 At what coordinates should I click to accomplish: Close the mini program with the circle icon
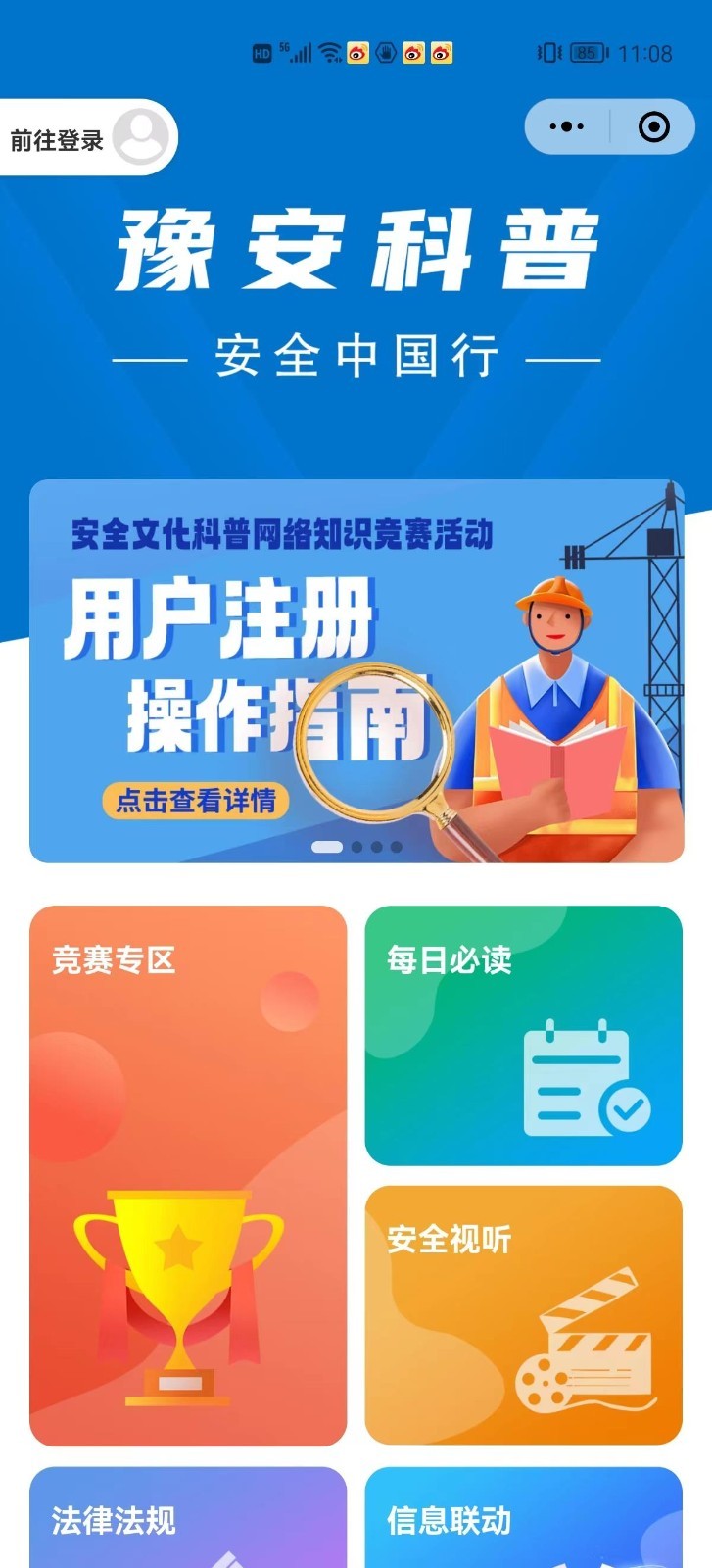(x=653, y=126)
